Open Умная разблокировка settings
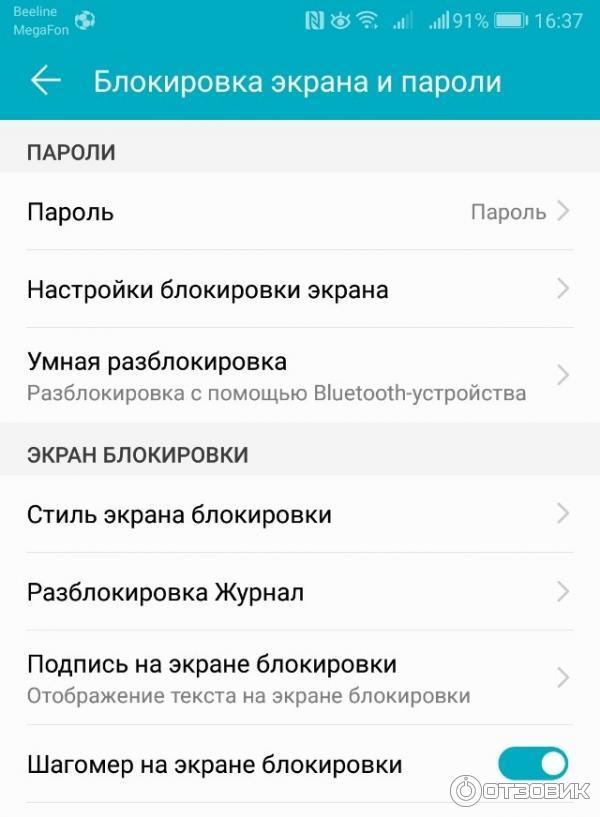The width and height of the screenshot is (600, 817). [x=299, y=375]
